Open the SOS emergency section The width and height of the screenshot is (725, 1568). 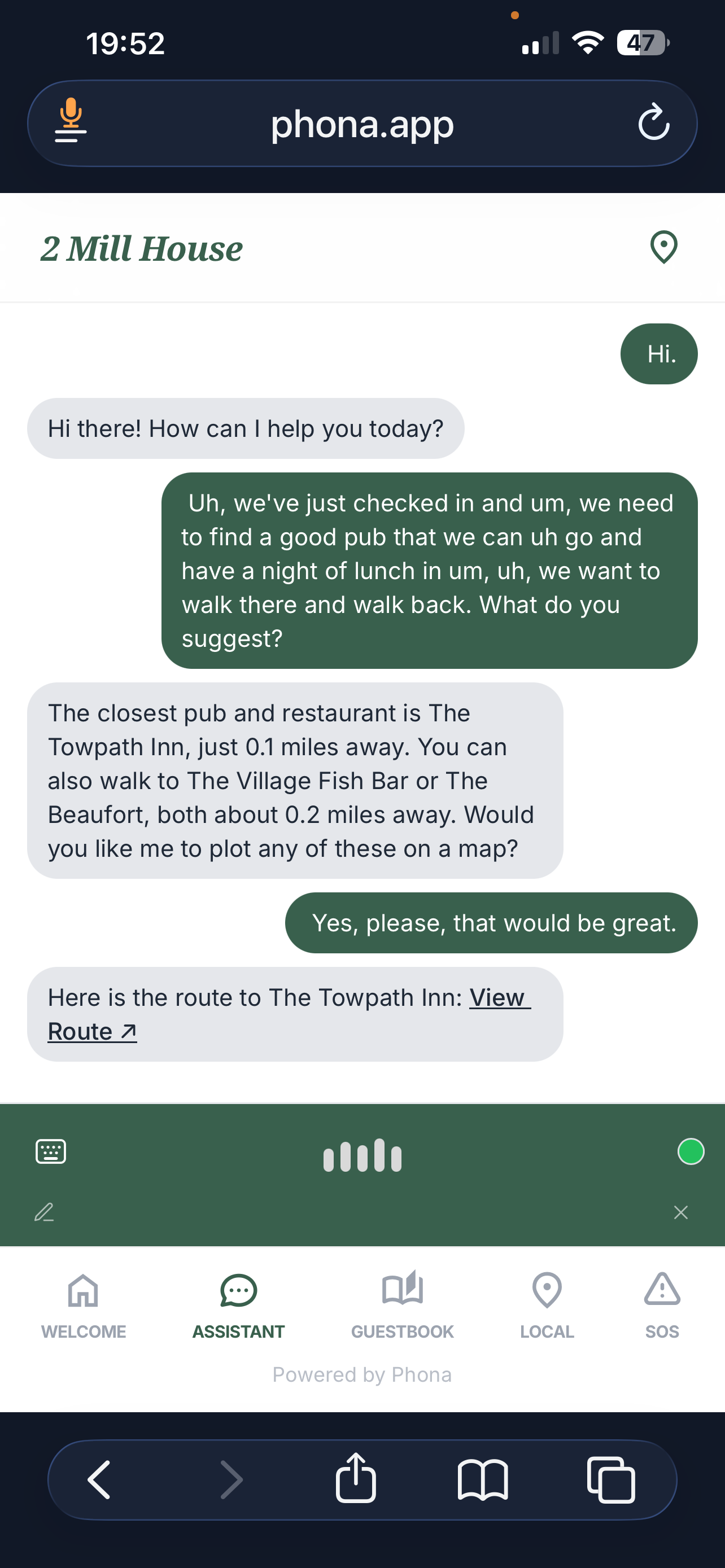(661, 1303)
